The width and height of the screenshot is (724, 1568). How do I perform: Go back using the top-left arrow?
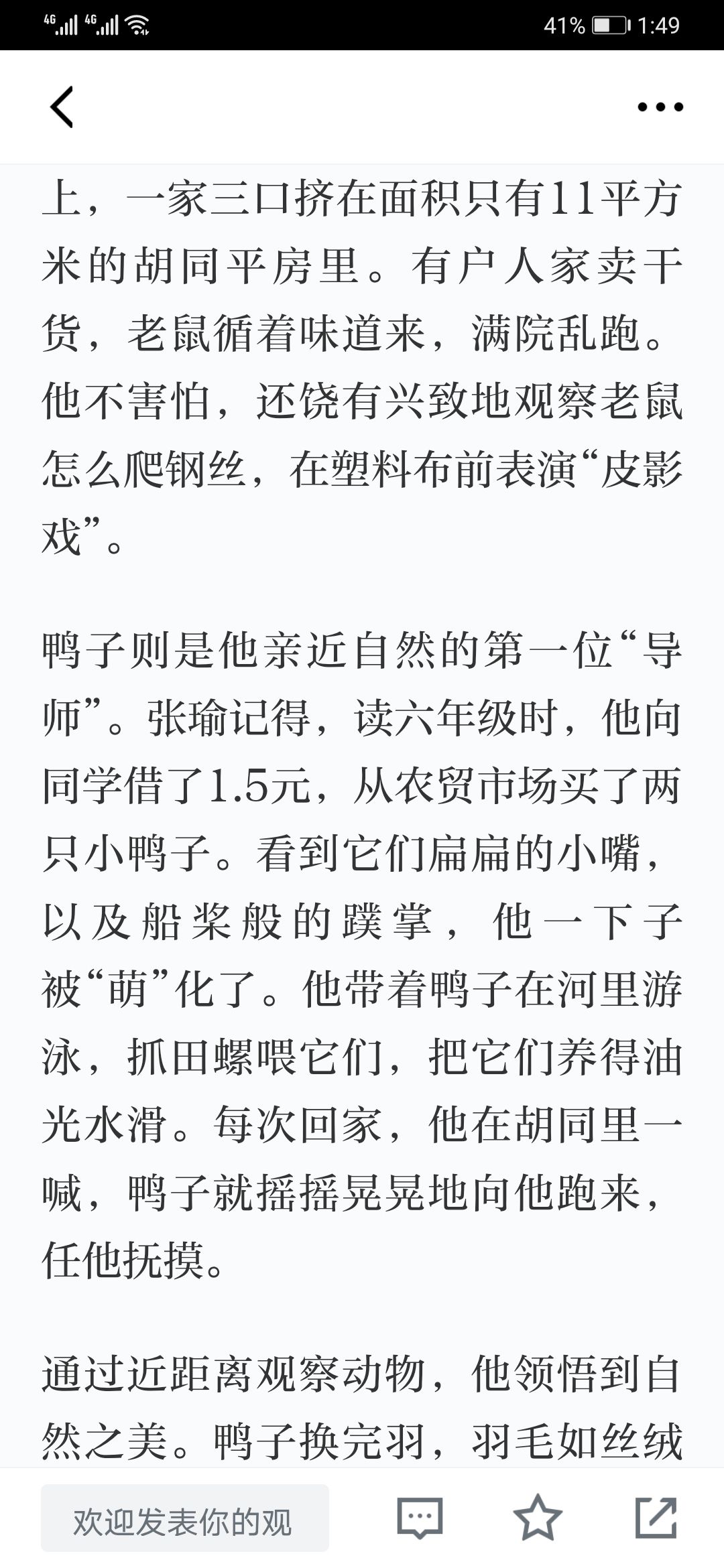point(62,107)
